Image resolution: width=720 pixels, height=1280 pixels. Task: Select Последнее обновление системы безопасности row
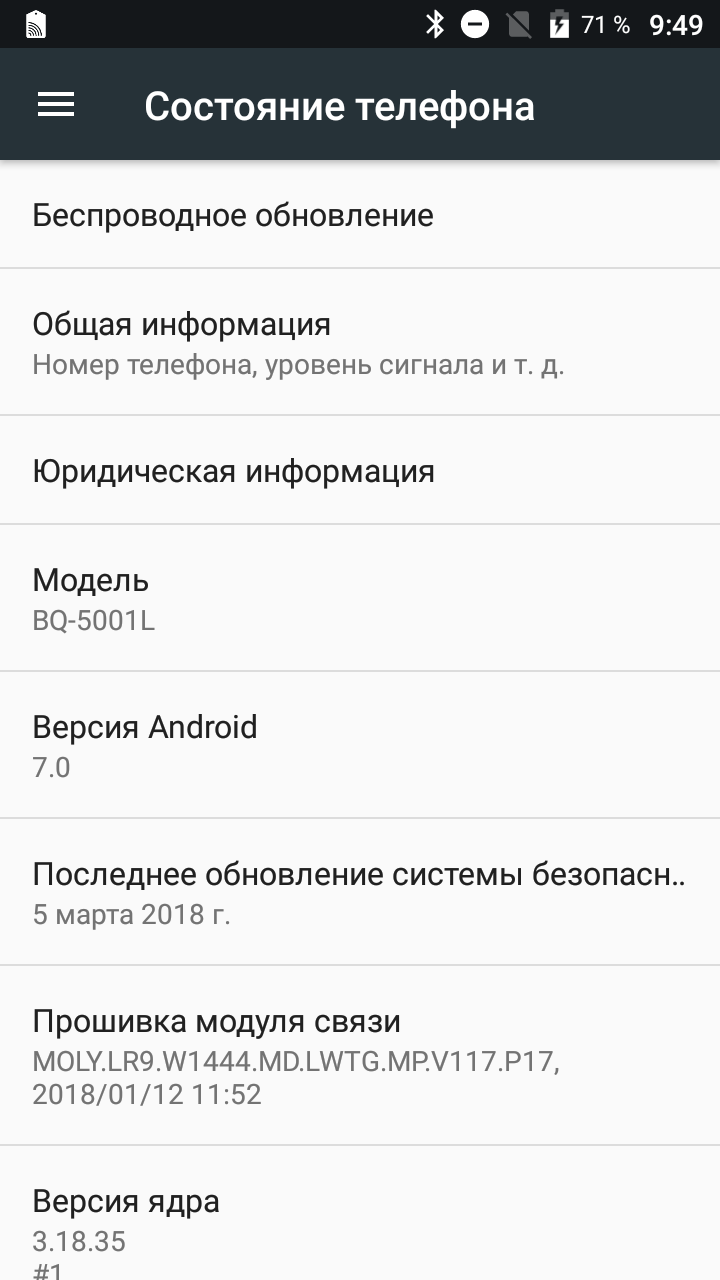[x=360, y=892]
